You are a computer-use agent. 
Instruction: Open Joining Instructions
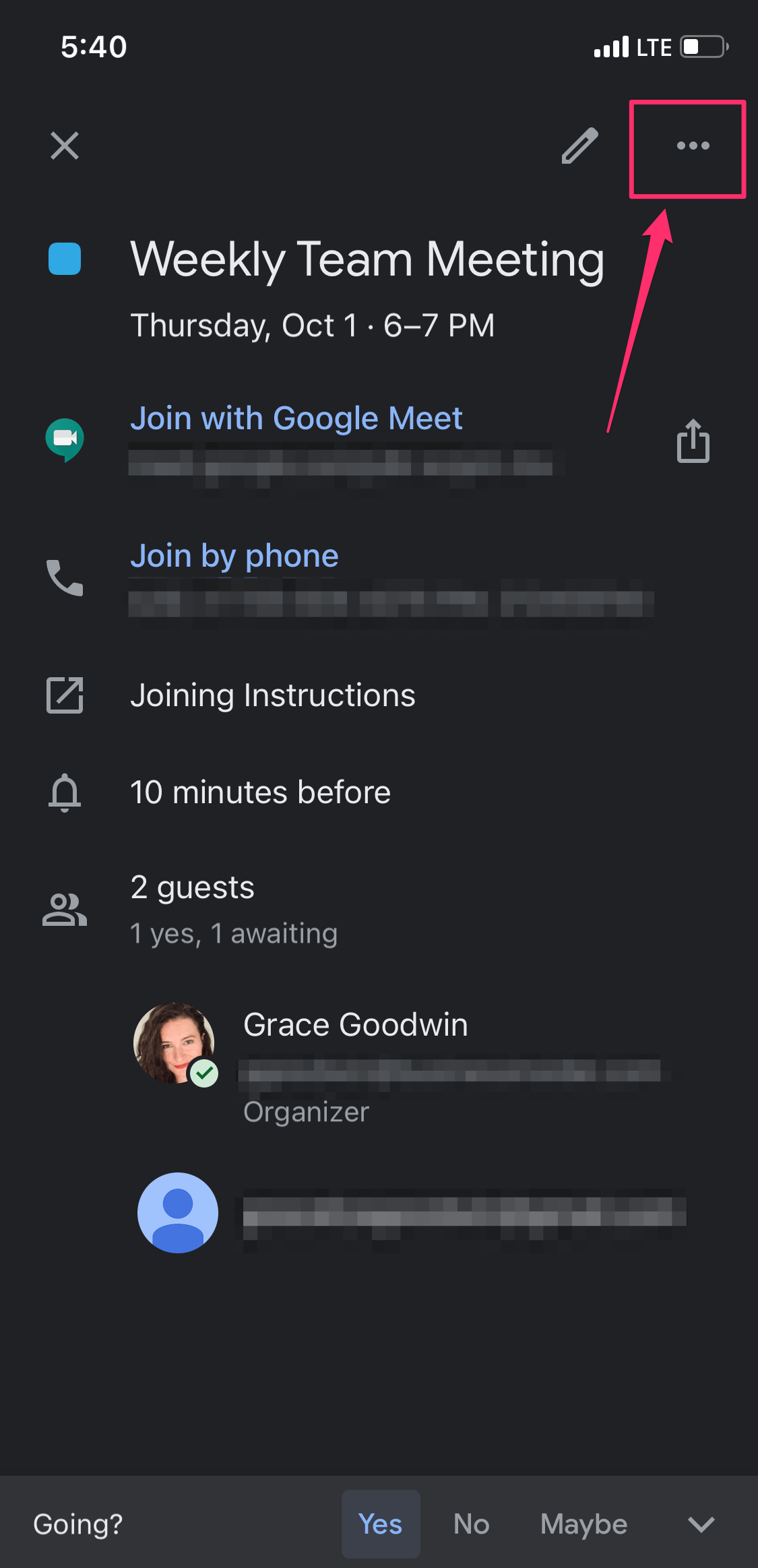point(272,695)
